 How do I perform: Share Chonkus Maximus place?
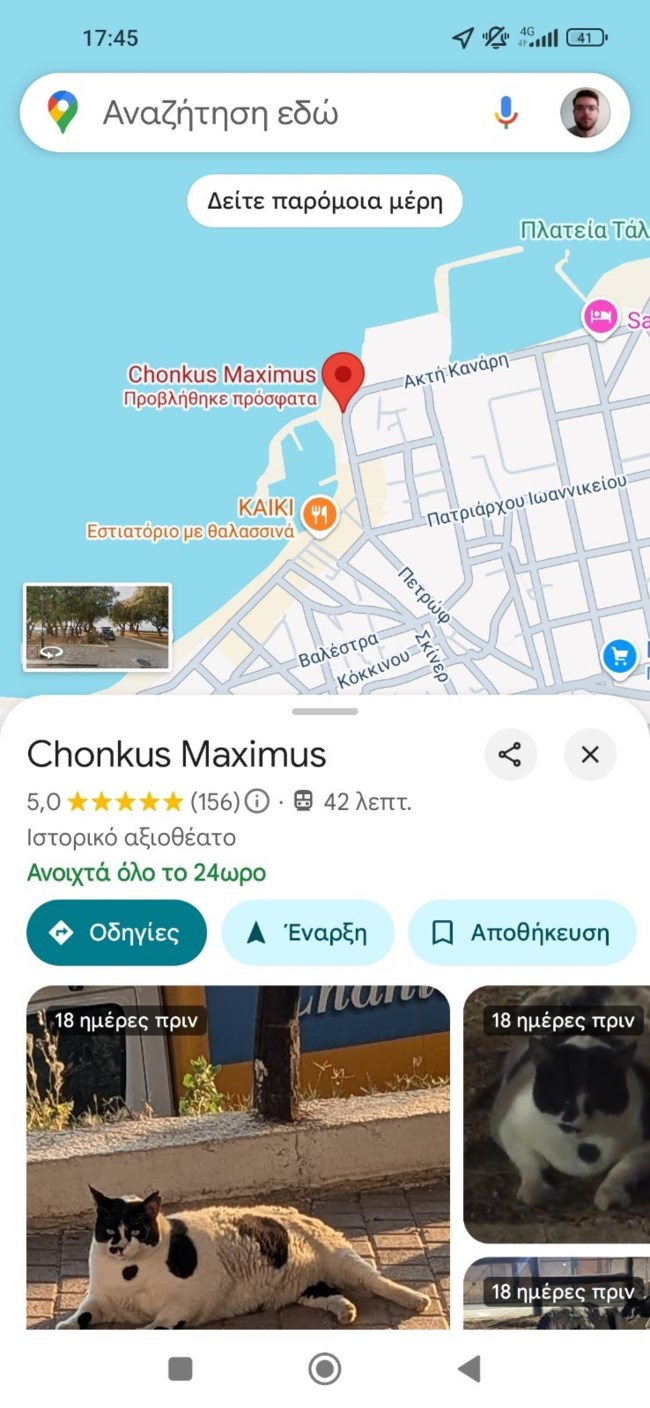510,754
